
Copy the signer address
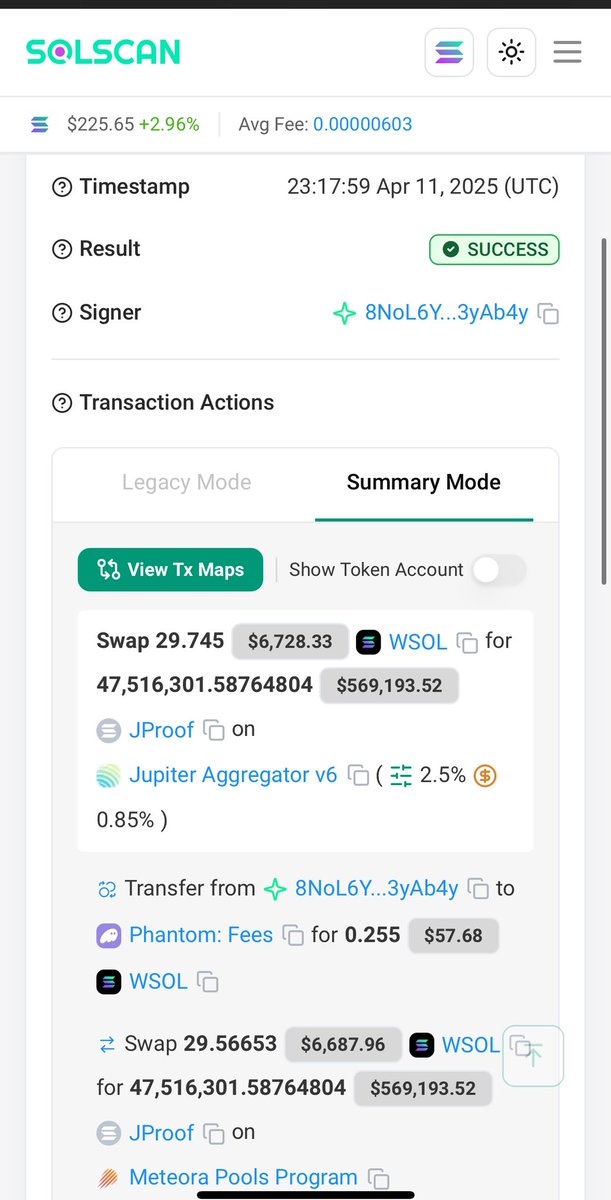pyautogui.click(x=548, y=313)
